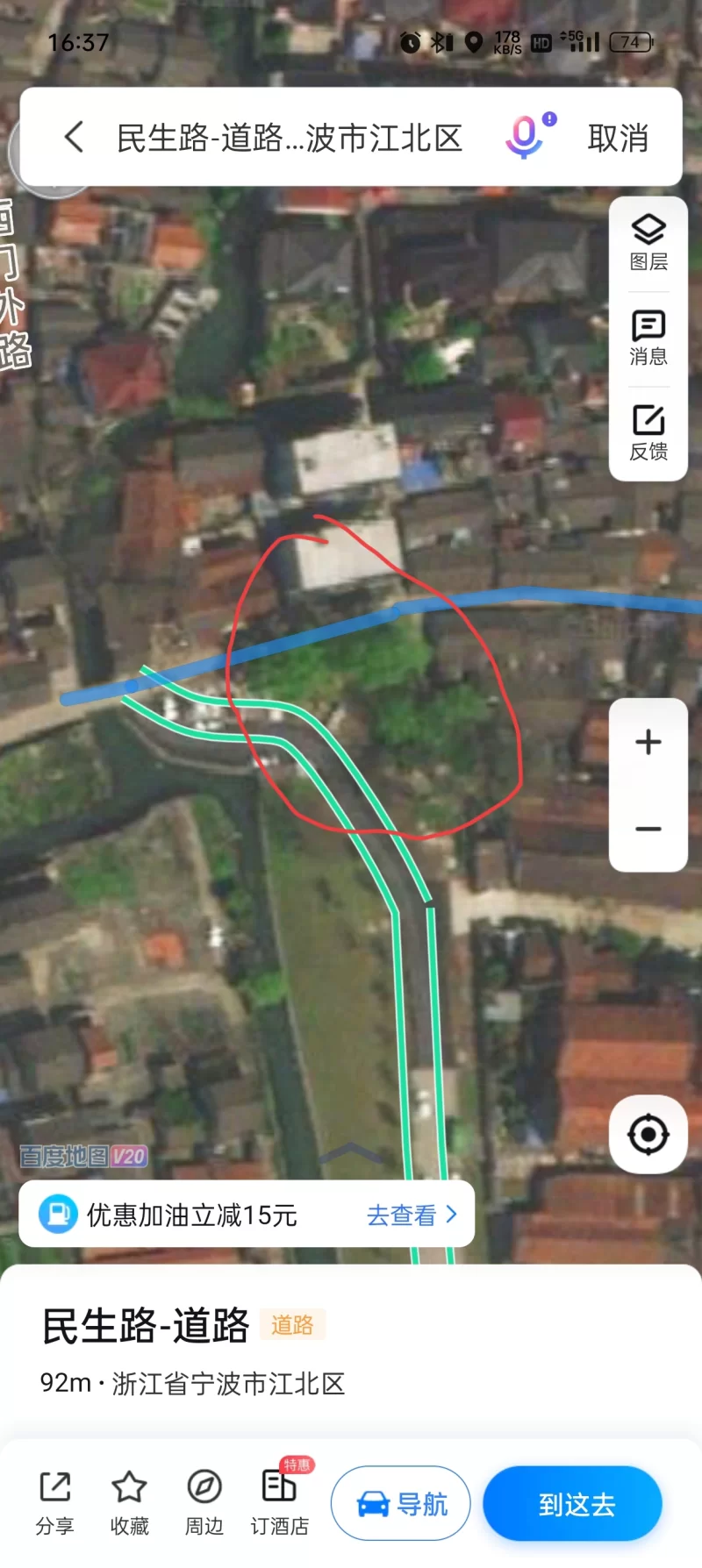Open 订酒店 hotel booking
Viewport: 702px width, 1568px height.
[280, 1503]
